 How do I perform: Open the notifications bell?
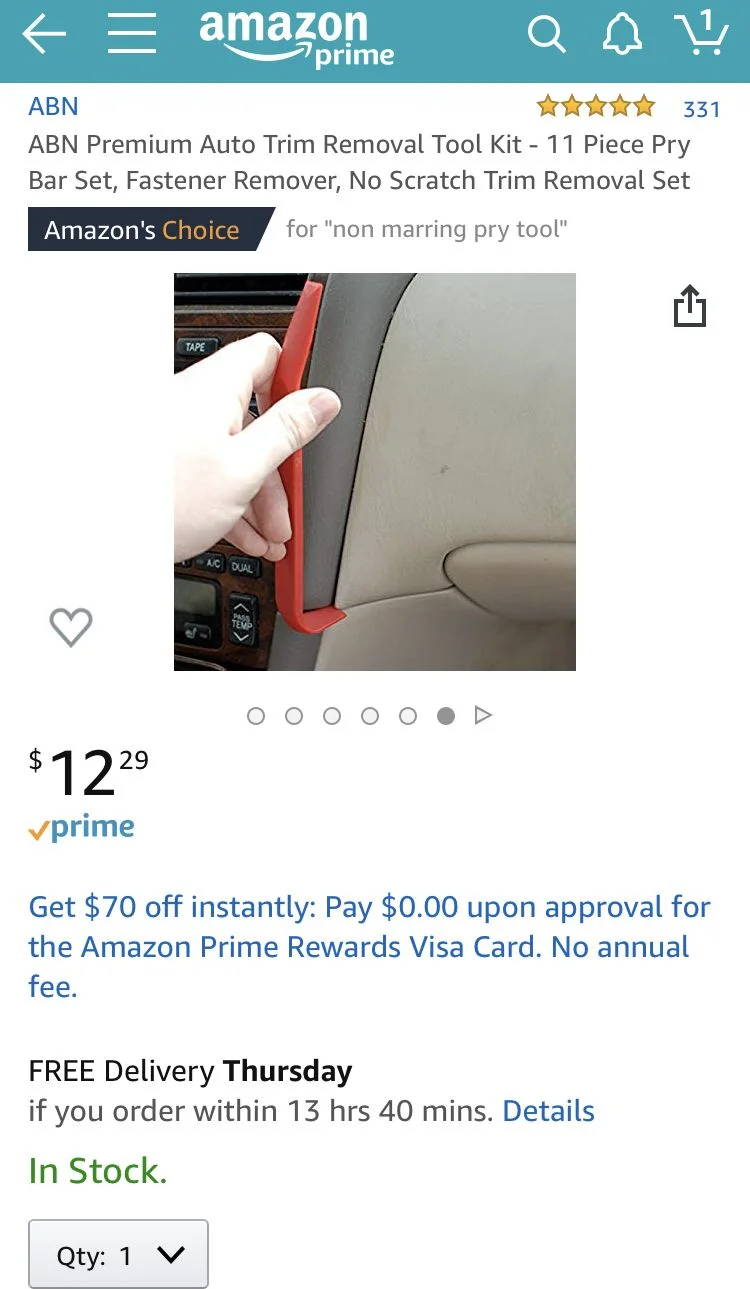pos(621,35)
